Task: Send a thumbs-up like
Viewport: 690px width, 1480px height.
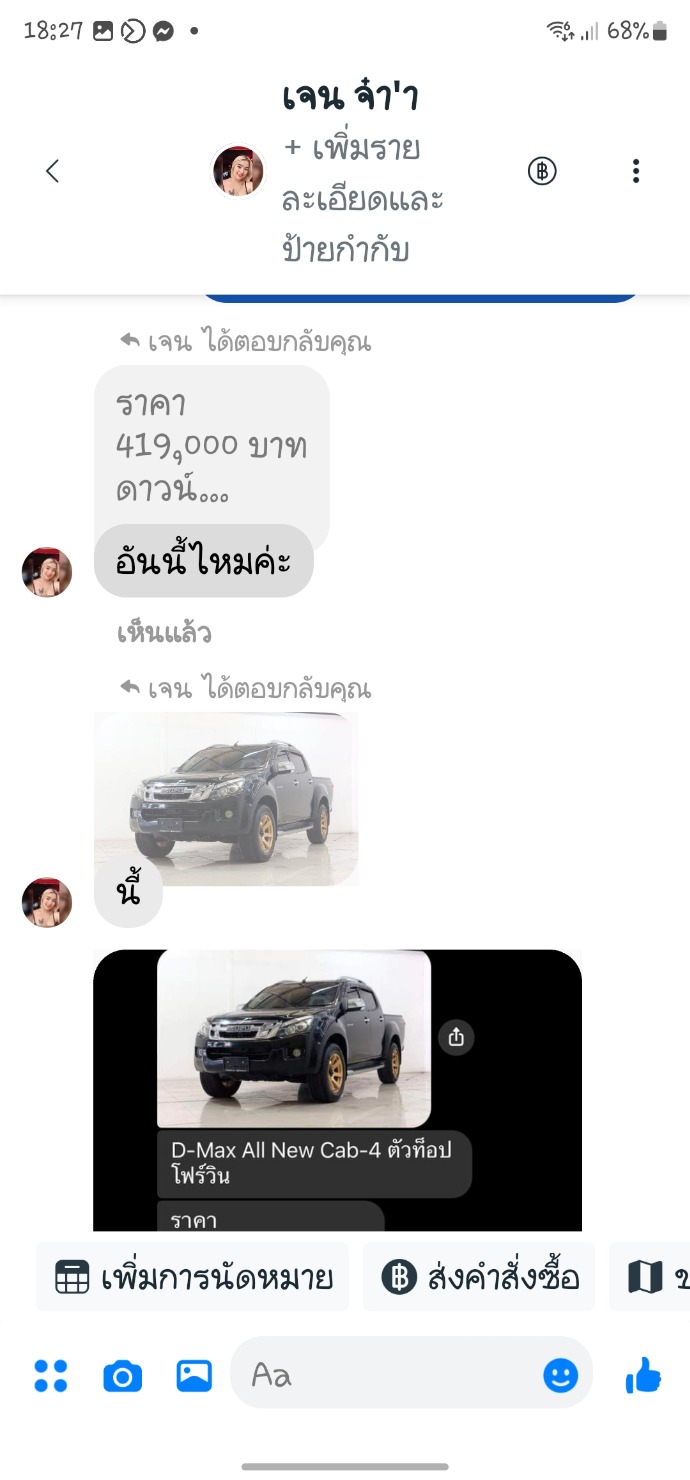Action: pos(643,1376)
